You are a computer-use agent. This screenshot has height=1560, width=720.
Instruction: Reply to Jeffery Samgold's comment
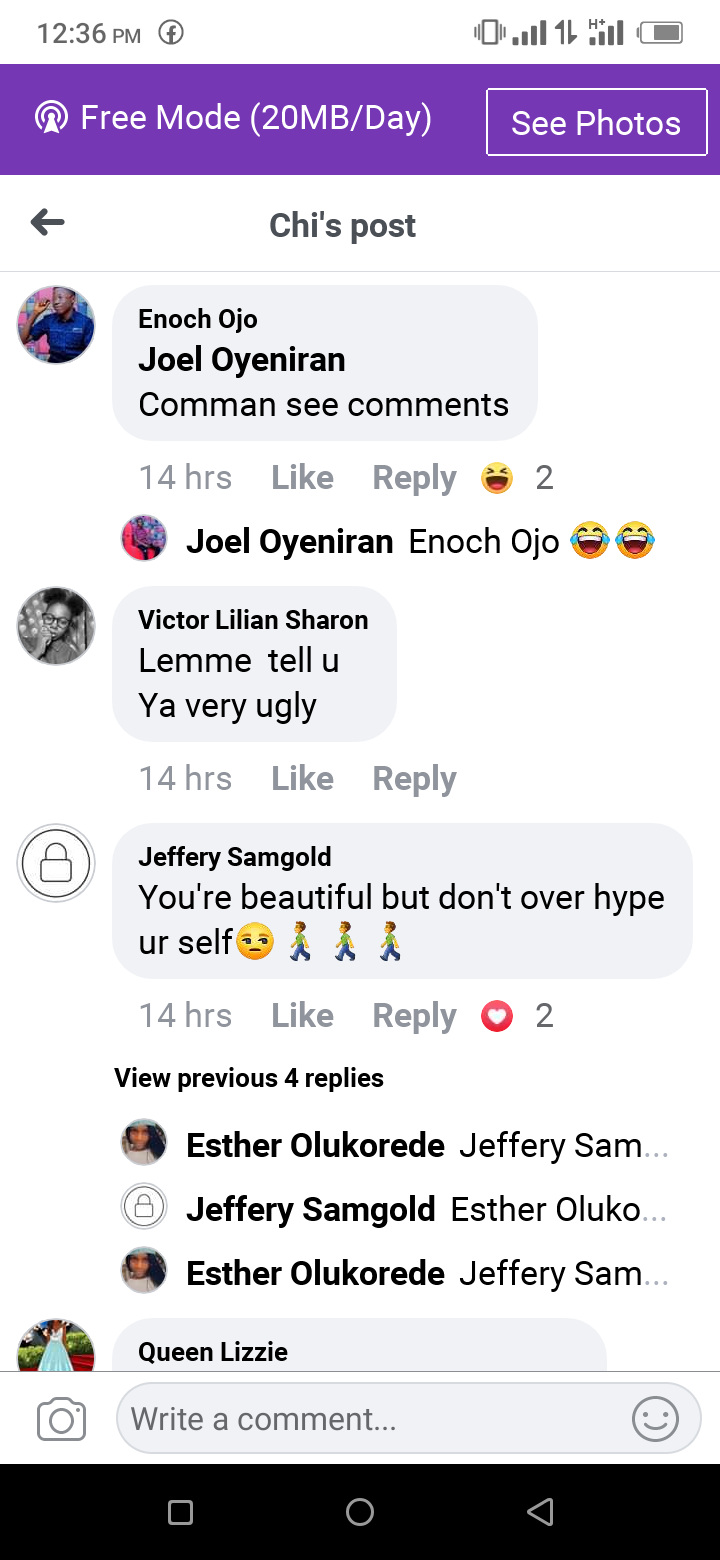click(414, 1016)
